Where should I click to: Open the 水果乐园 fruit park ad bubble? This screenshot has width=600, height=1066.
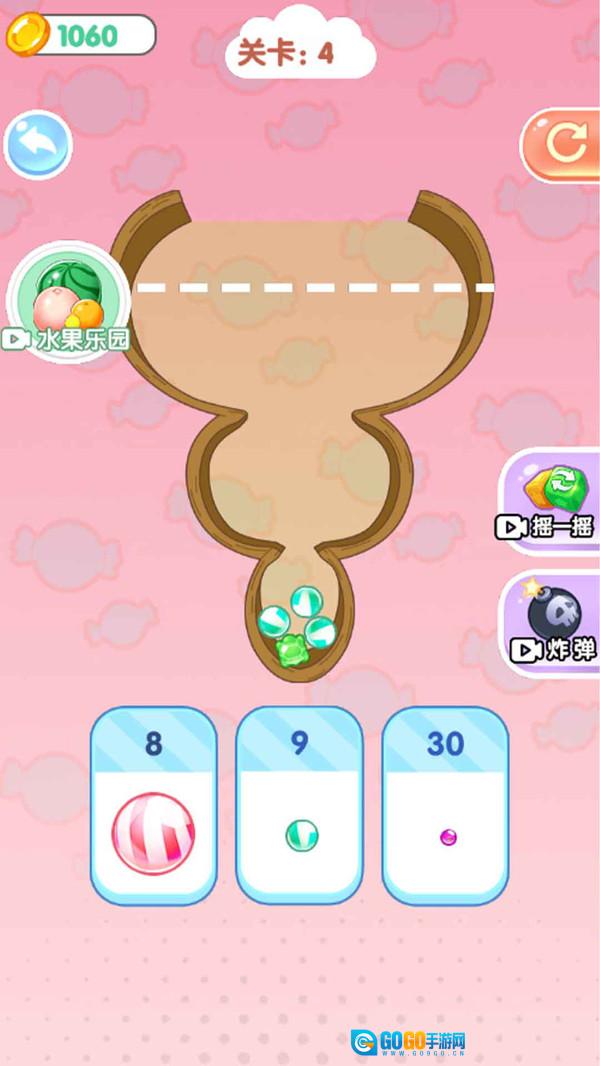click(x=67, y=301)
